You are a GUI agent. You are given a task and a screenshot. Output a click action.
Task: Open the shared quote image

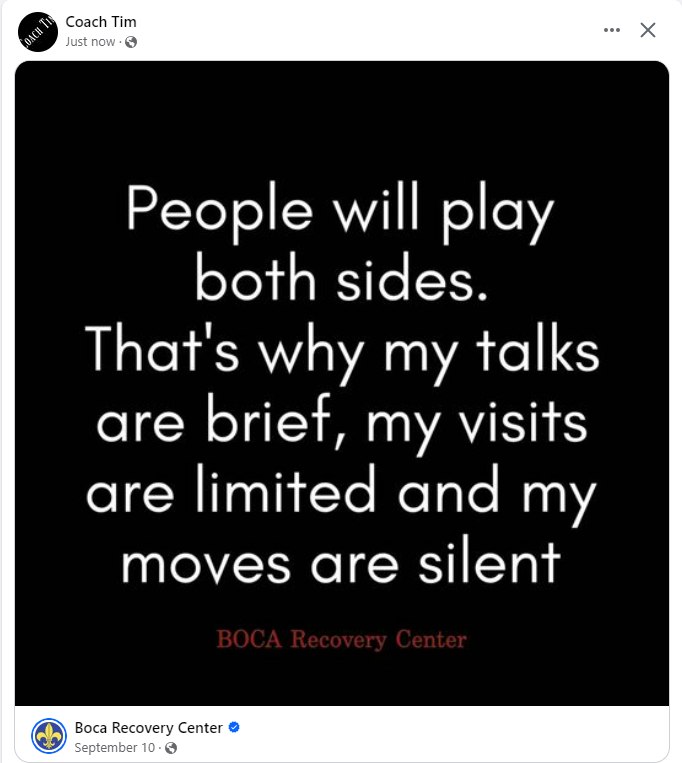coord(341,383)
